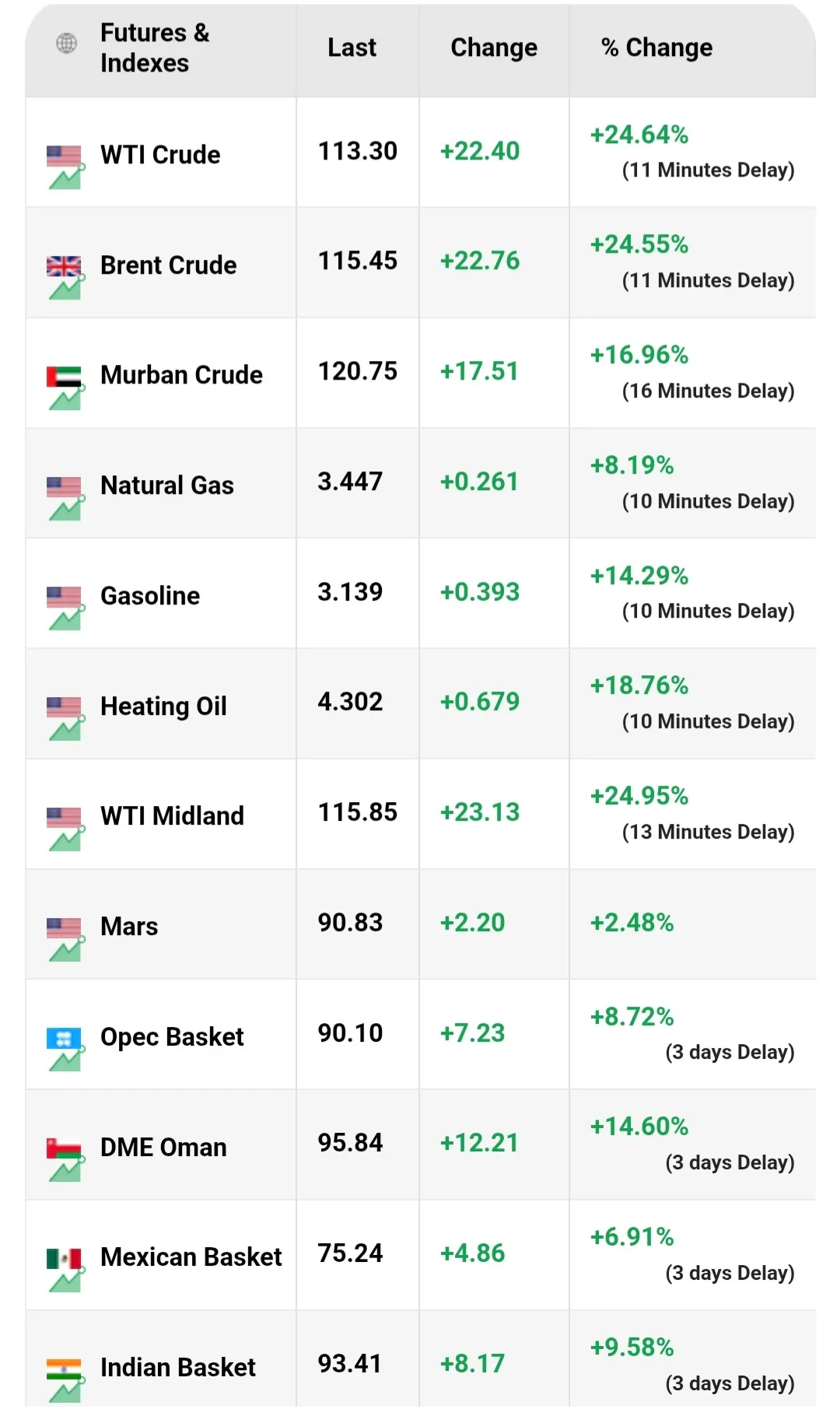View Murban Crude details
840x1416 pixels.
click(181, 375)
